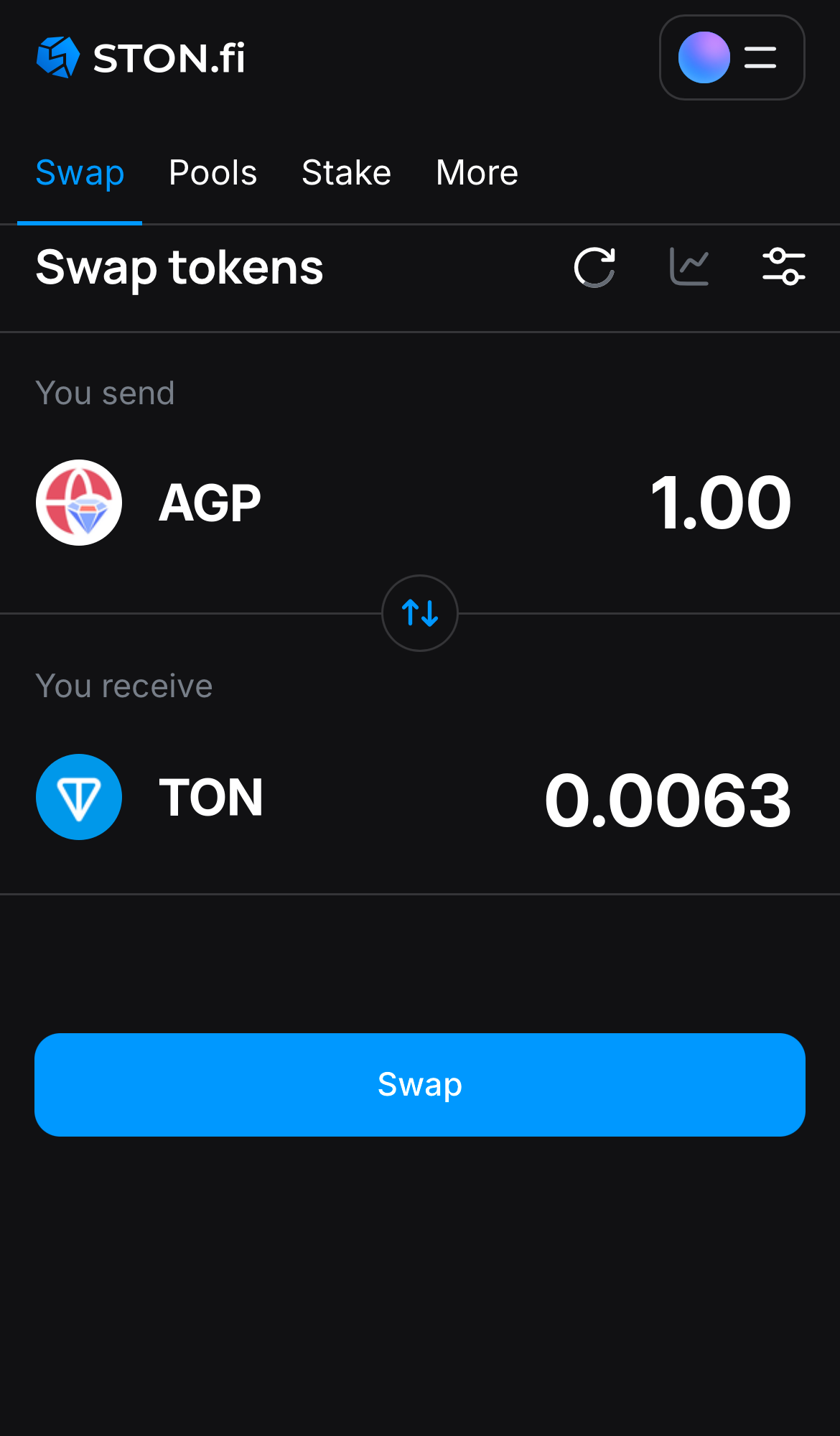The width and height of the screenshot is (840, 1436).
Task: Switch to the Stake tab
Action: coord(346,173)
